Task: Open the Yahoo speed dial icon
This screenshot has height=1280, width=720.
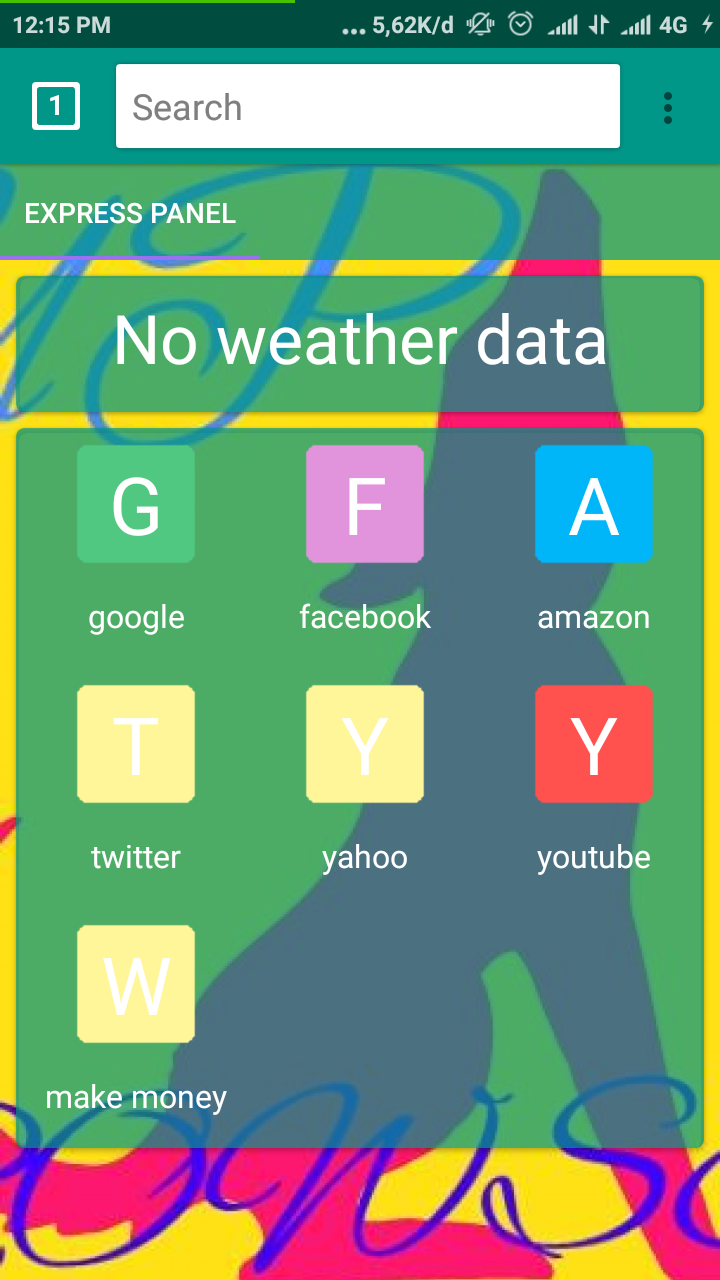Action: pos(364,744)
